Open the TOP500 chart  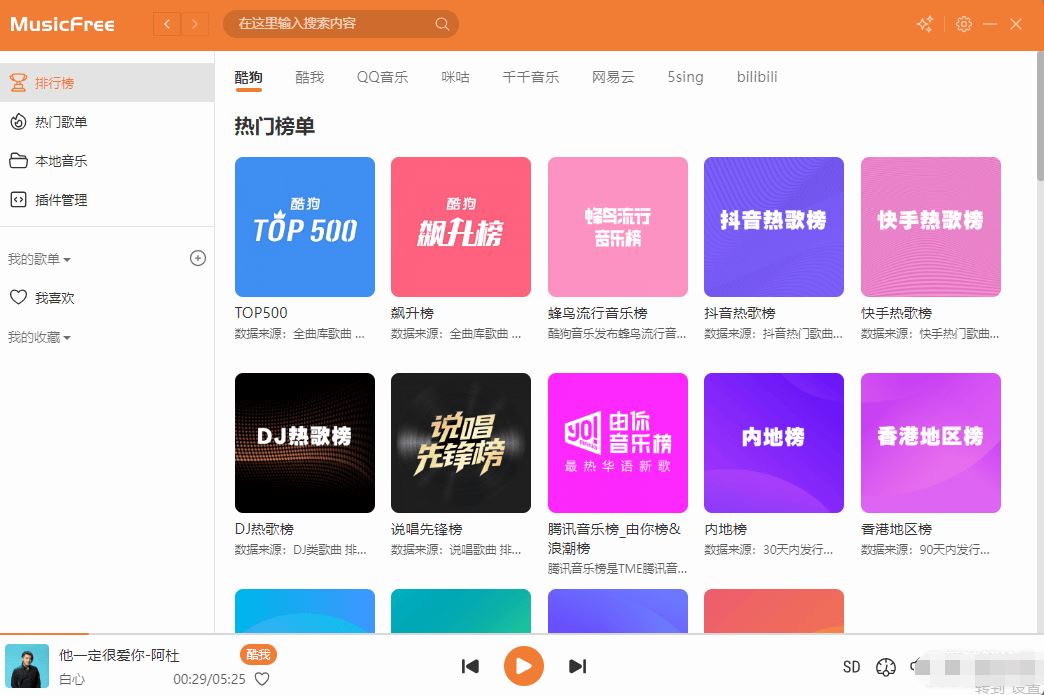(304, 227)
